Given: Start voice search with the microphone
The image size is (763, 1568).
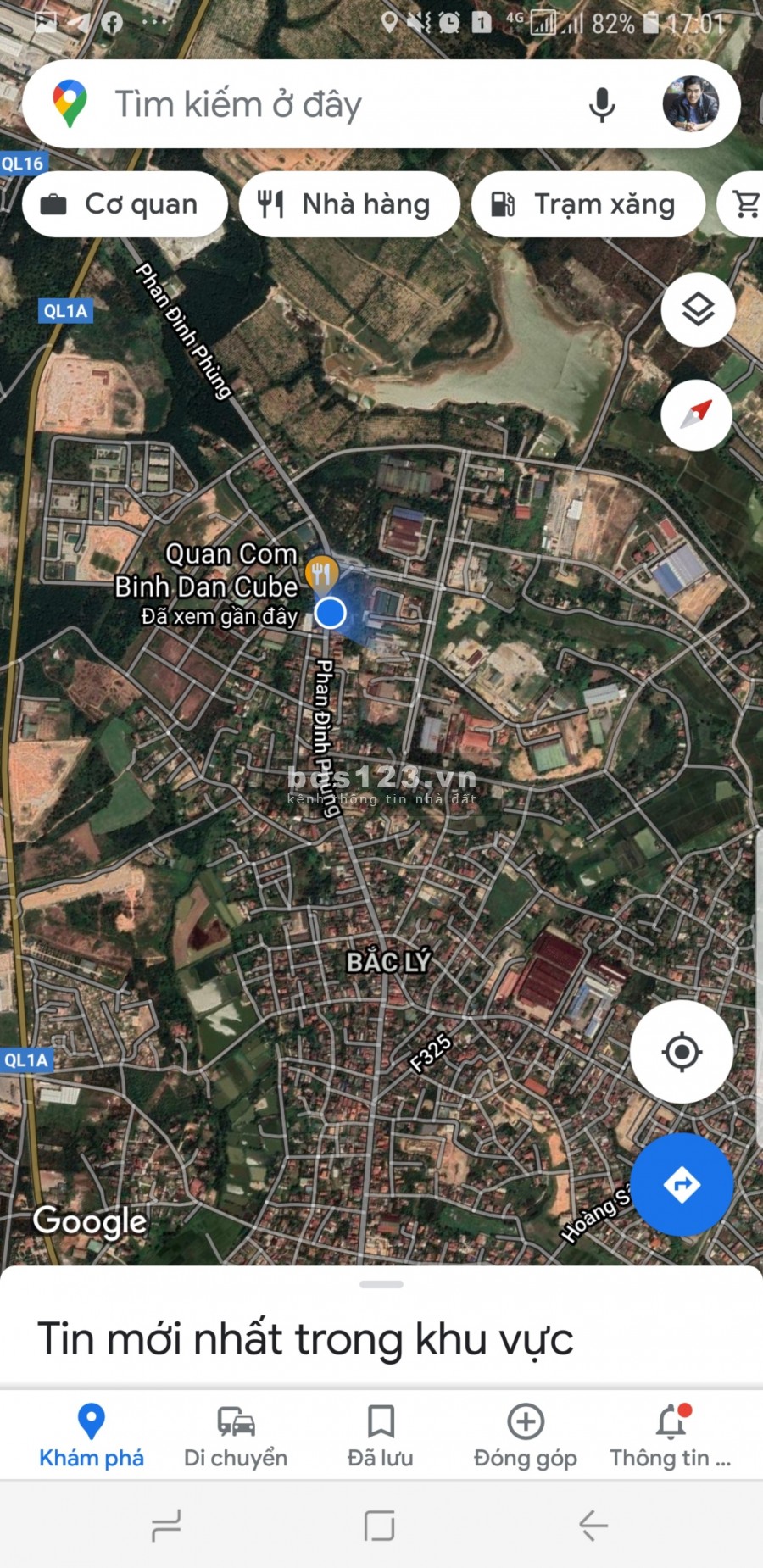Looking at the screenshot, I should (x=602, y=105).
